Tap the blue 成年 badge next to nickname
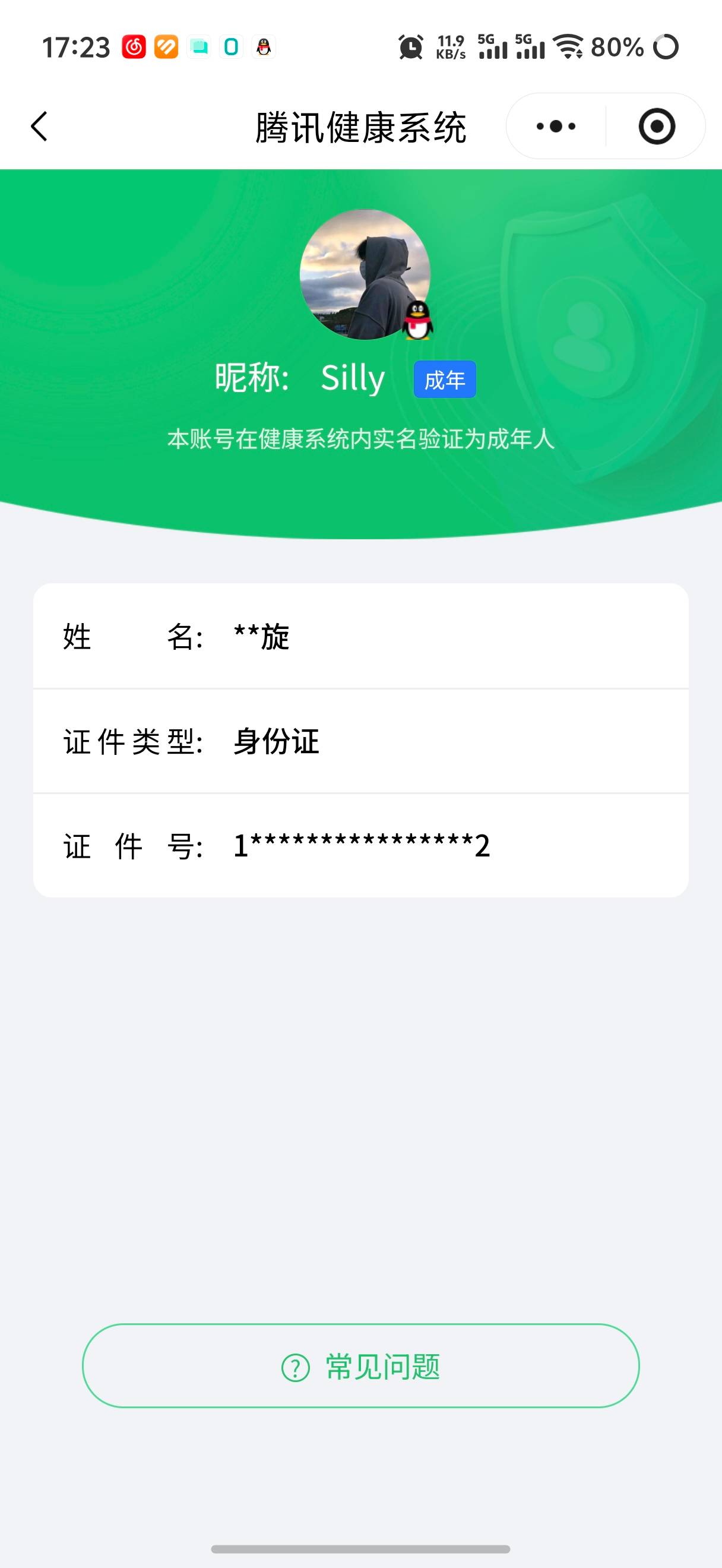Viewport: 722px width, 1568px height. pos(444,378)
